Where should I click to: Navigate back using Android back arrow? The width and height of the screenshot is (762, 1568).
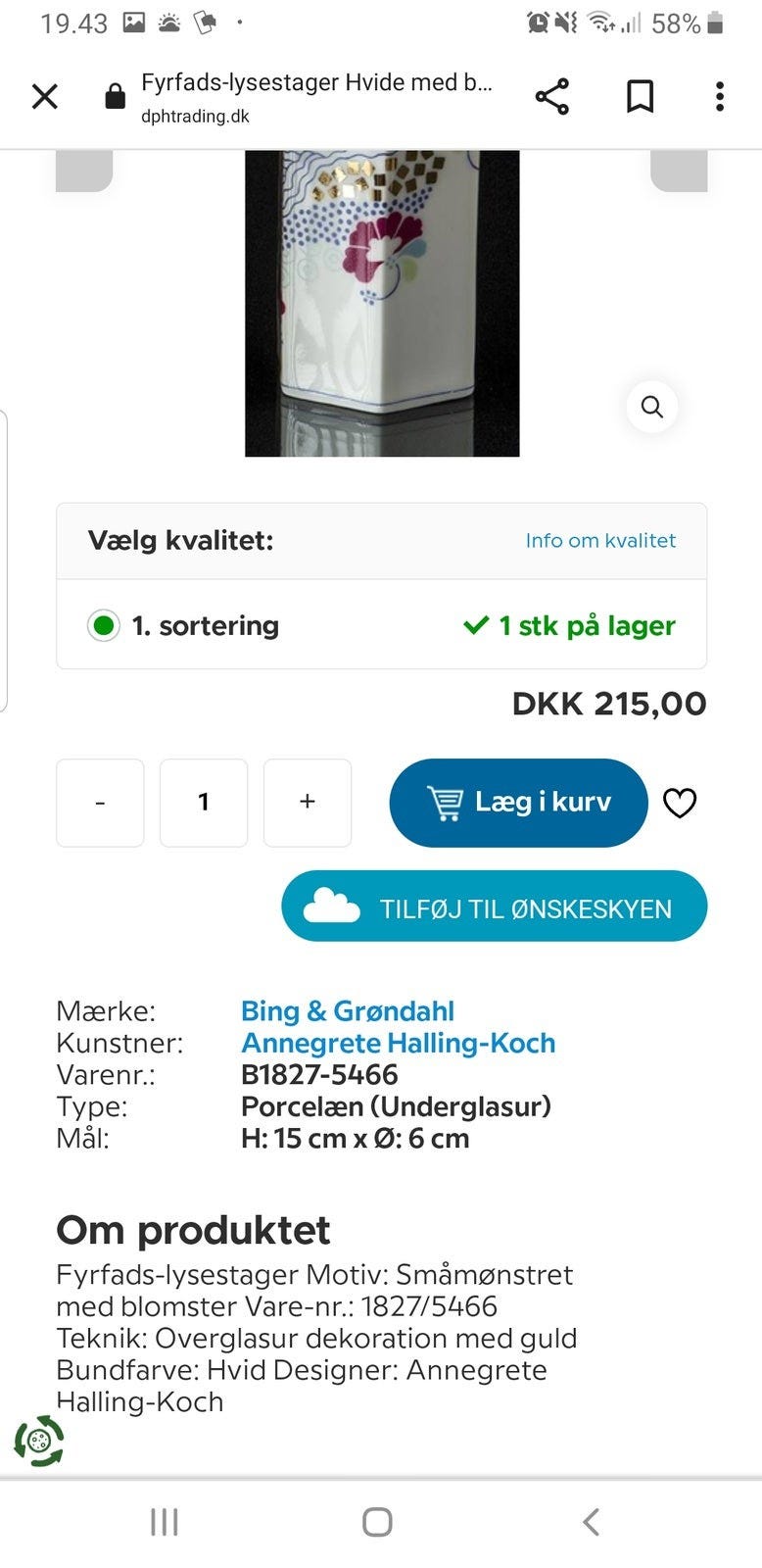[590, 1522]
